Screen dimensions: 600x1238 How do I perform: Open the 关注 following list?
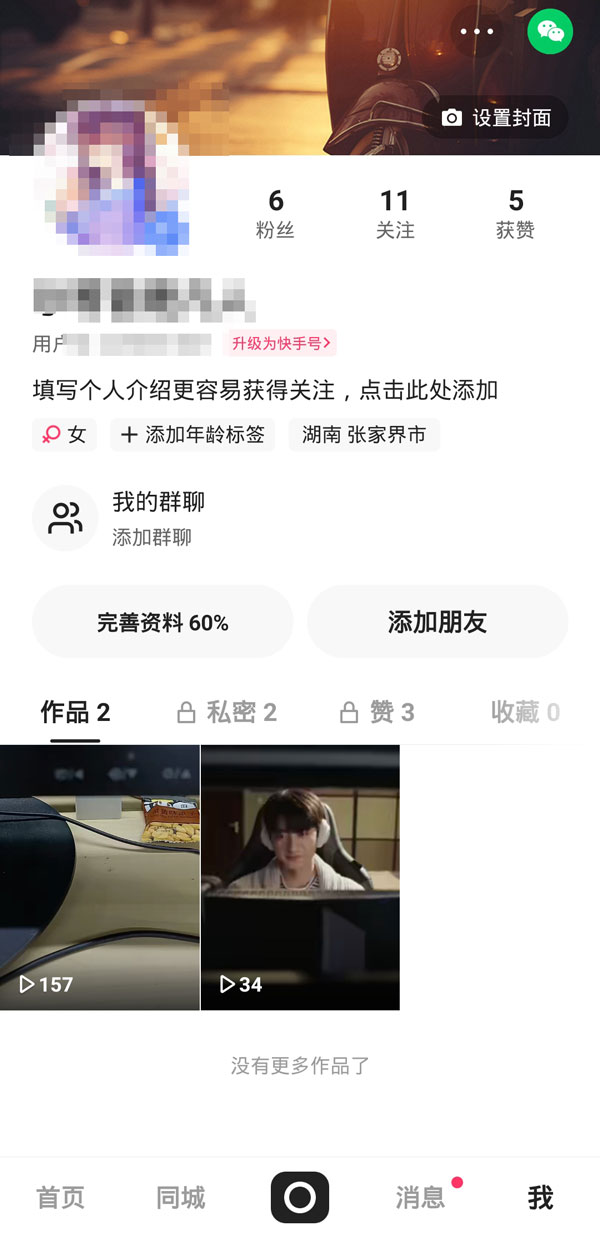(395, 214)
